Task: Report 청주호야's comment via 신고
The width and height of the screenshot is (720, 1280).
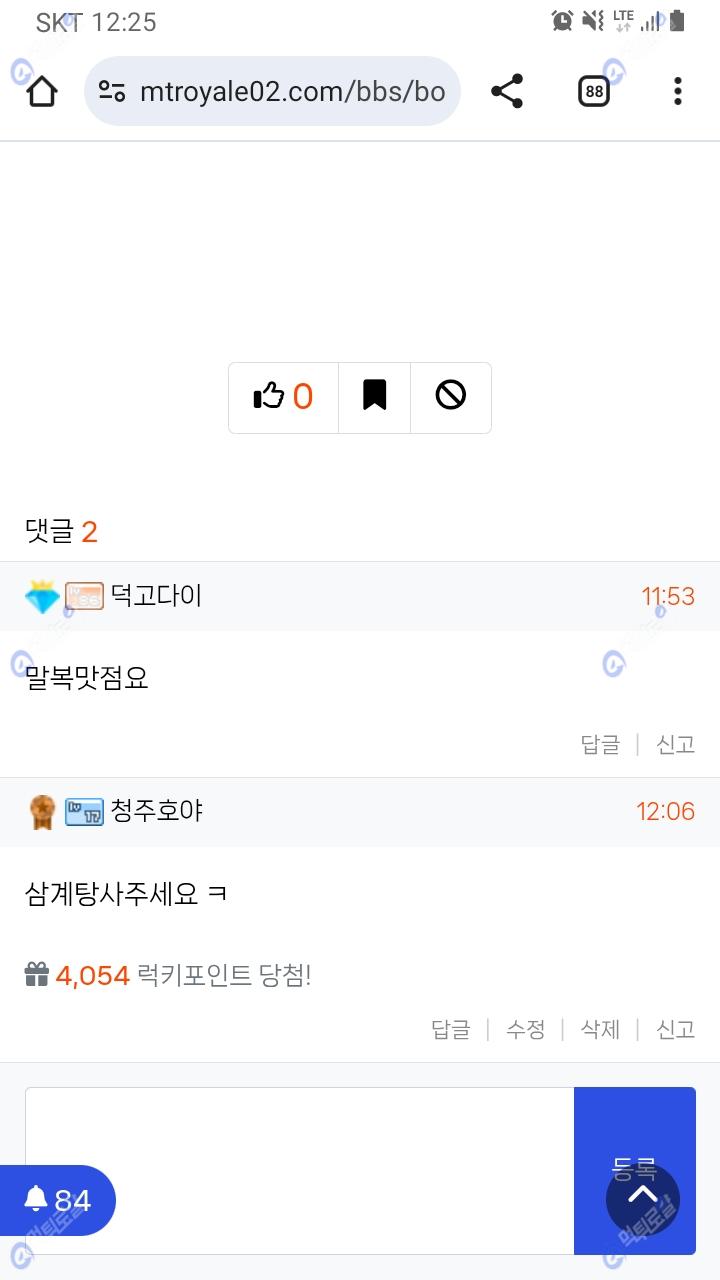Action: [x=675, y=1029]
